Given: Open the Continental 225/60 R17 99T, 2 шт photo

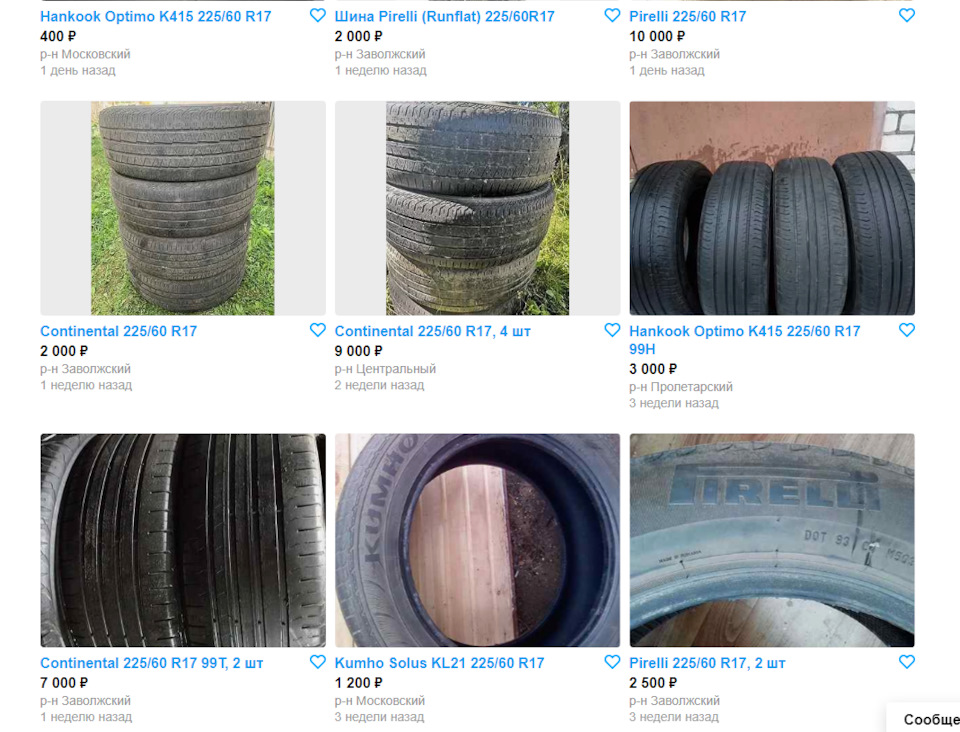Looking at the screenshot, I should point(183,540).
